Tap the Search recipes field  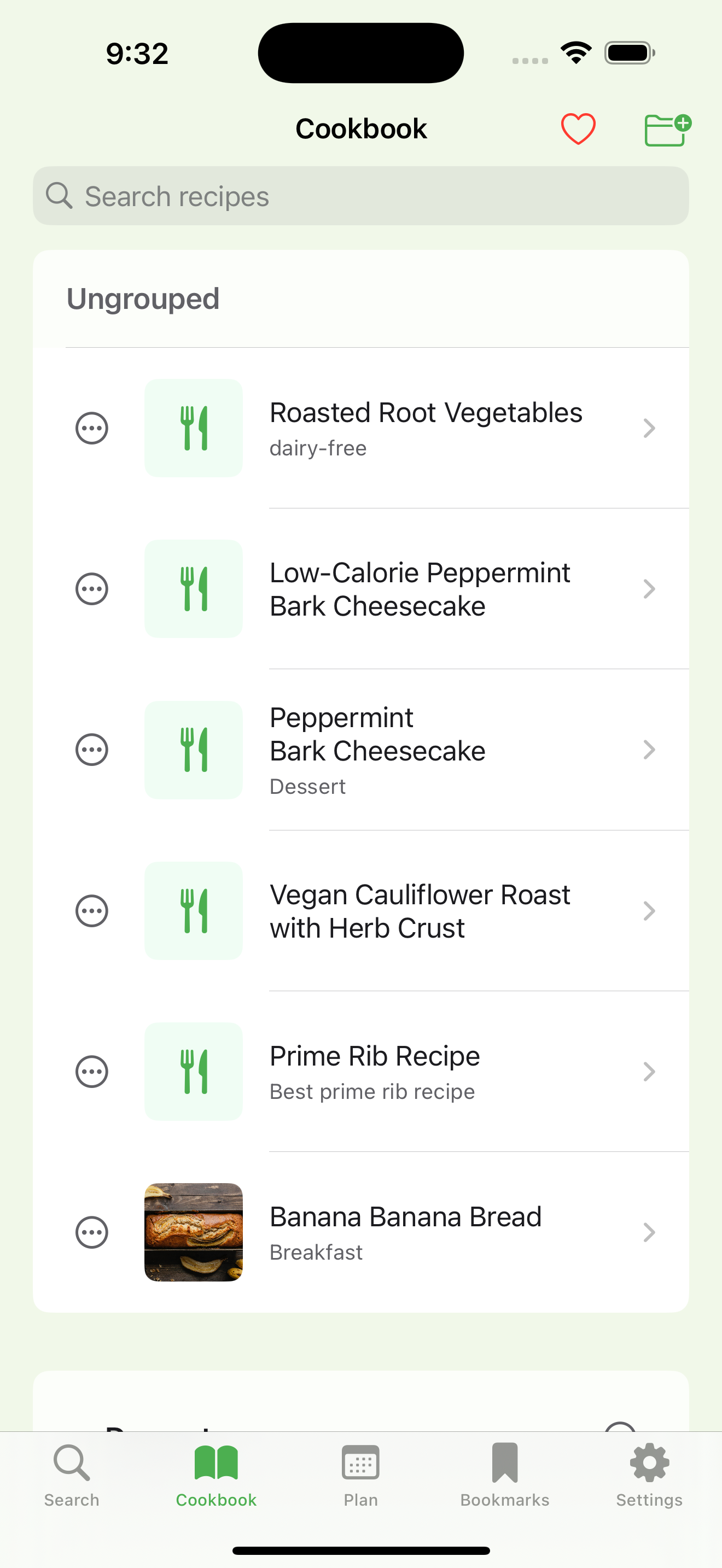tap(360, 196)
